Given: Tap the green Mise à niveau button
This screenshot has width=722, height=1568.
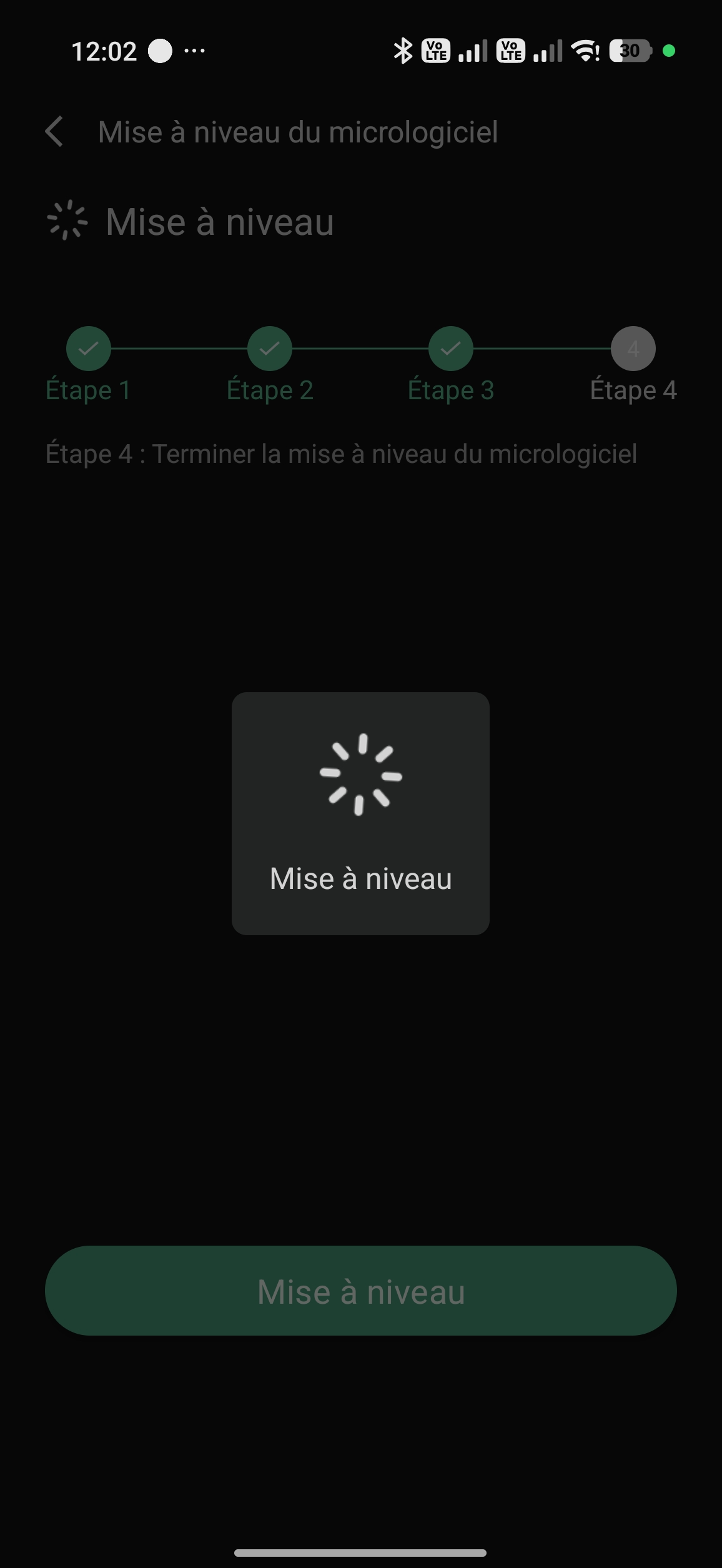Looking at the screenshot, I should pos(361,1291).
